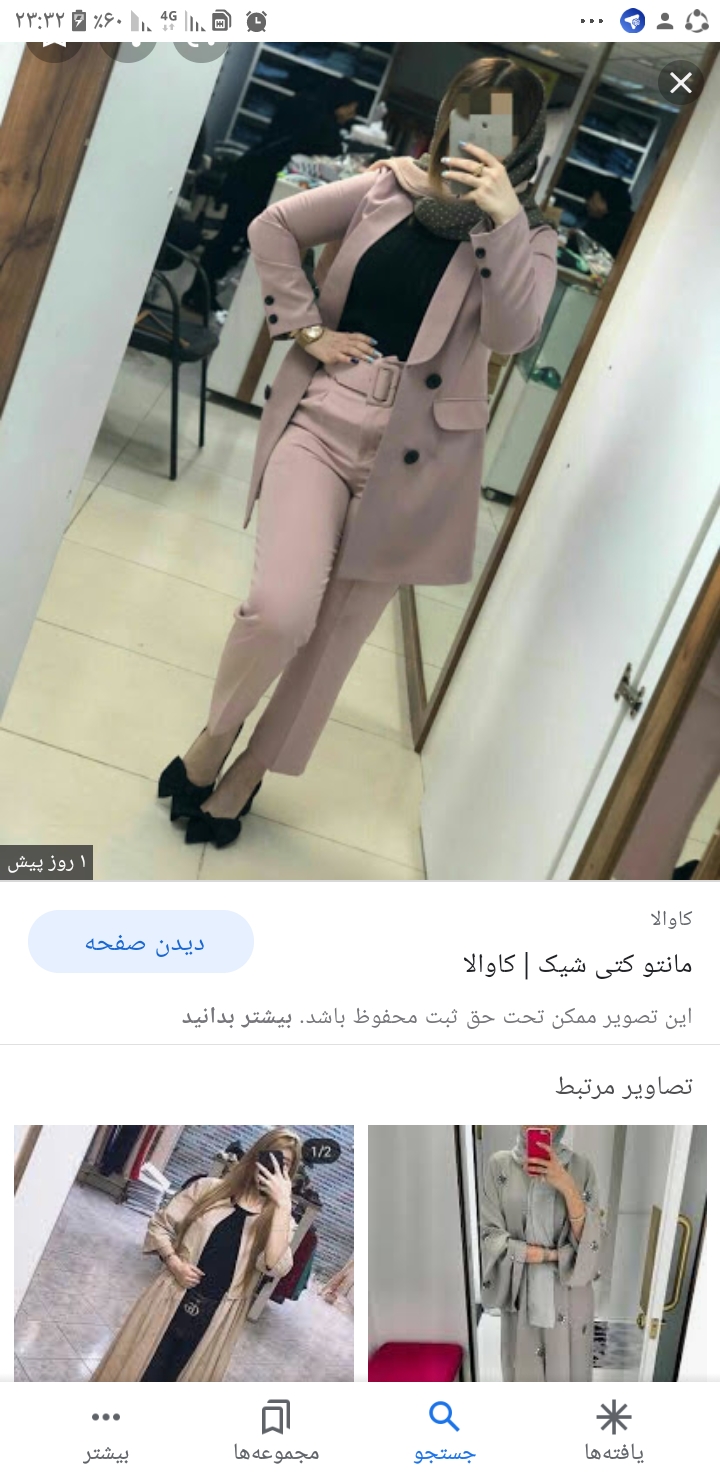Switch to the جستجو tab
The width and height of the screenshot is (720, 1480).
pos(444,1430)
